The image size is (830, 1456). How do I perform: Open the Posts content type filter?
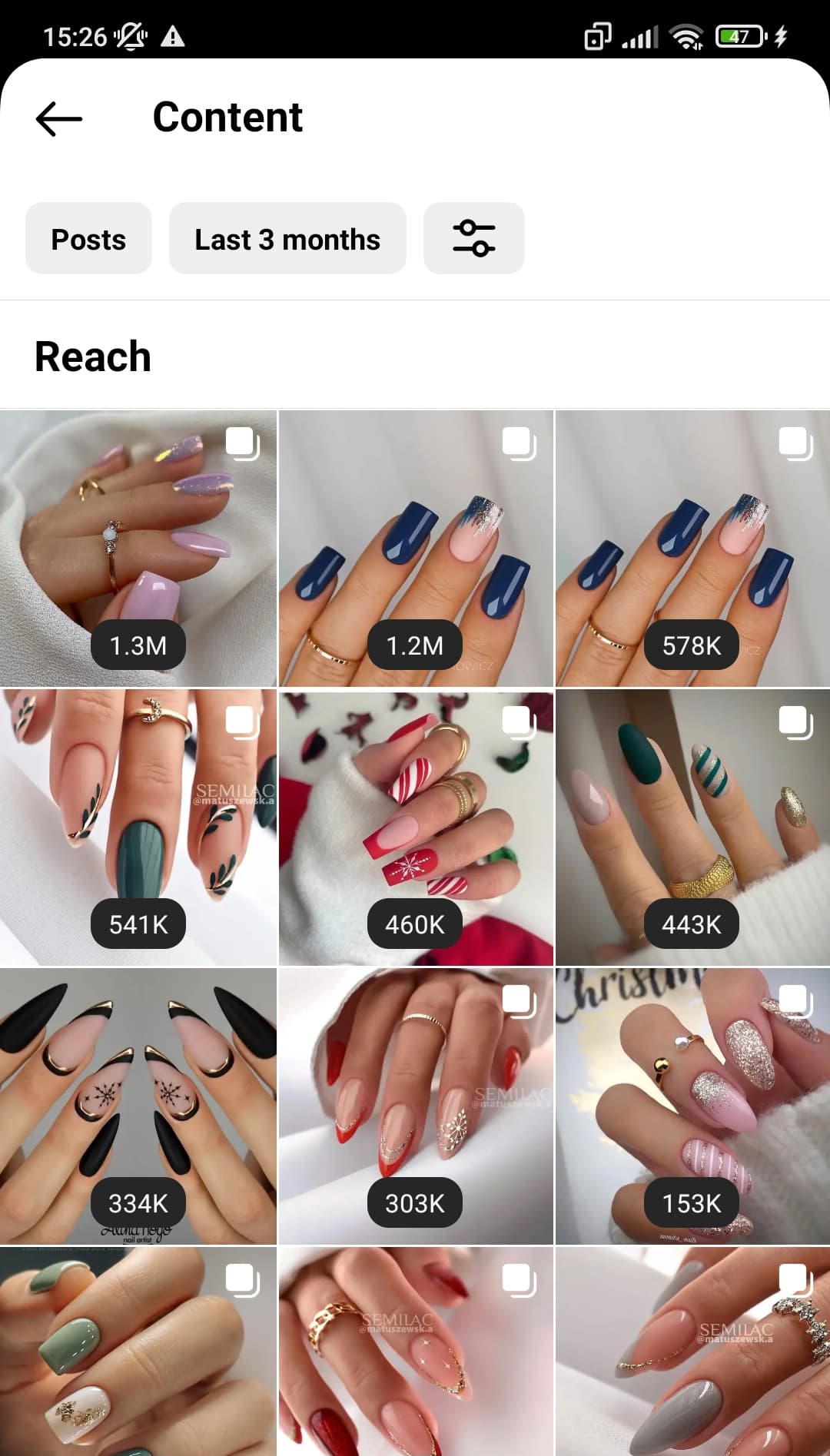click(x=88, y=239)
